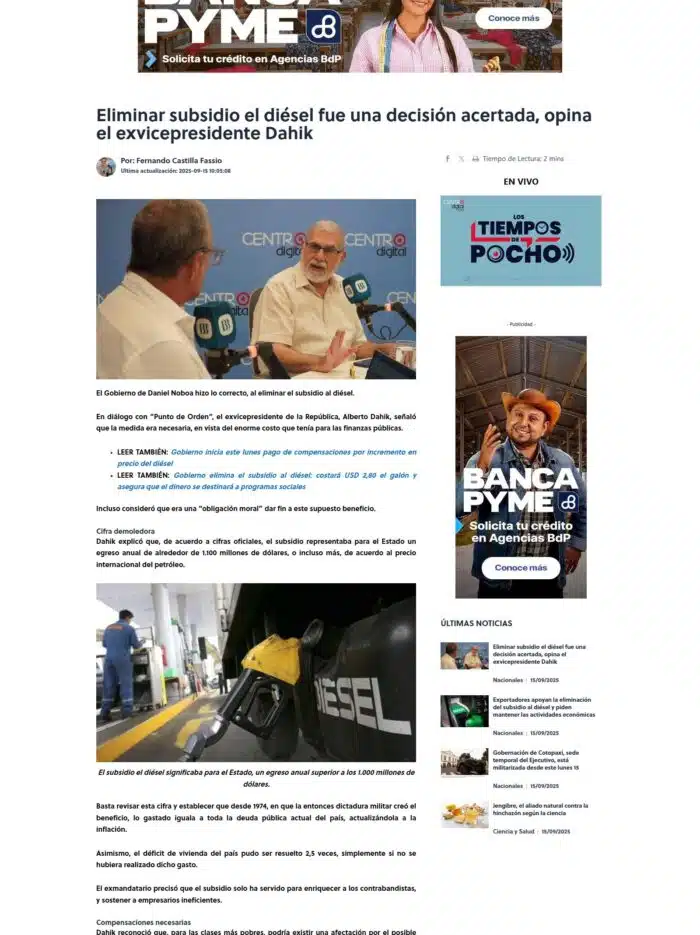Open link about diésel costing USD 2,80
Viewport: 700px width, 935px height.
coord(294,481)
